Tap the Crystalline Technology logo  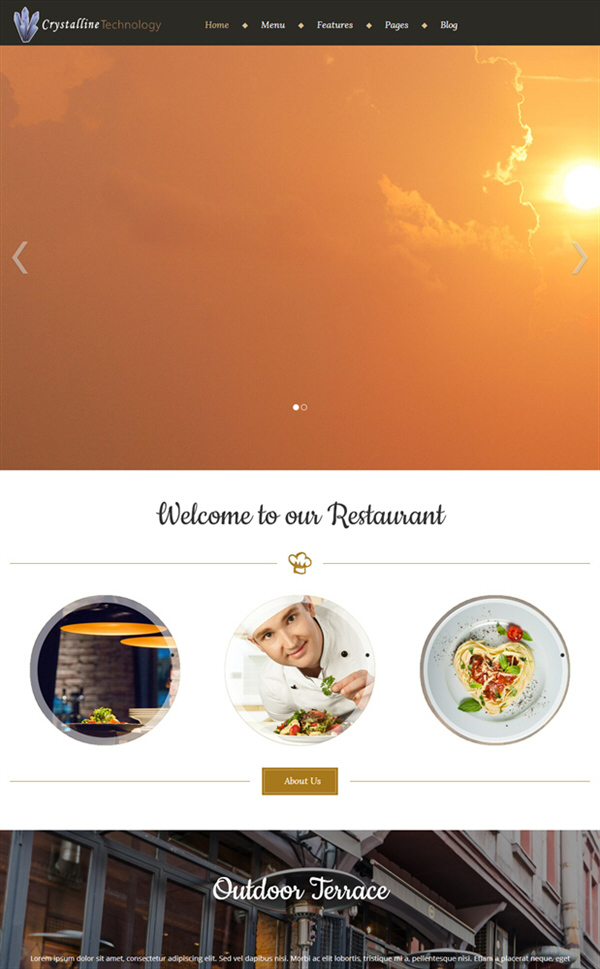point(87,25)
